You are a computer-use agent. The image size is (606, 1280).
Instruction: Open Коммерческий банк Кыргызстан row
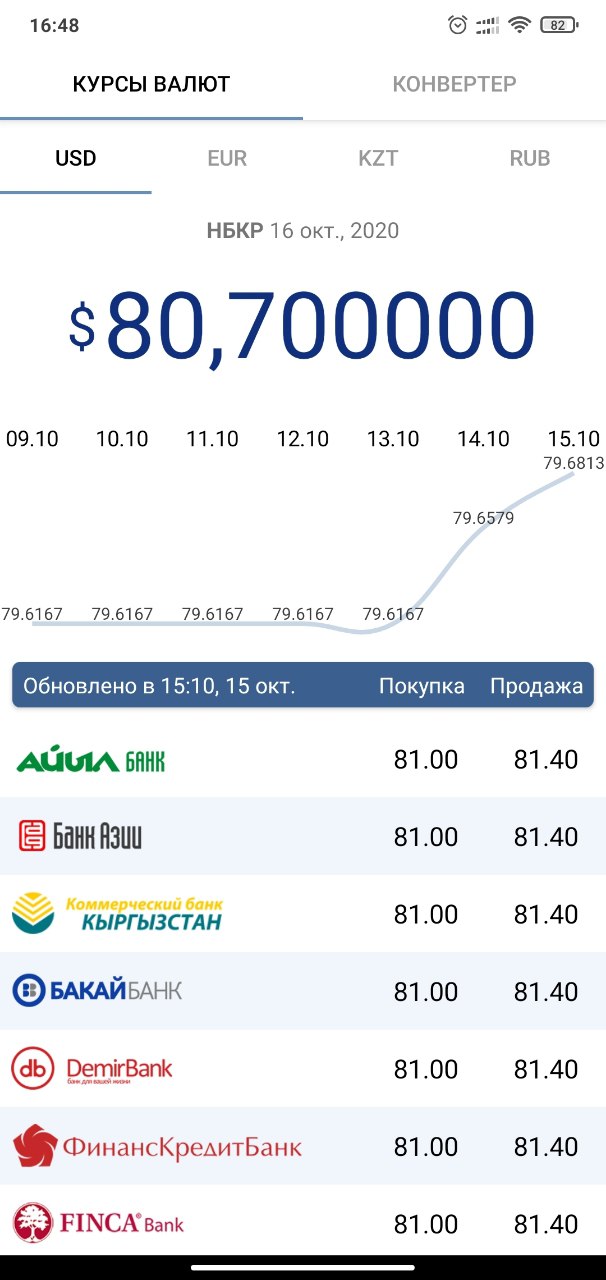point(302,914)
